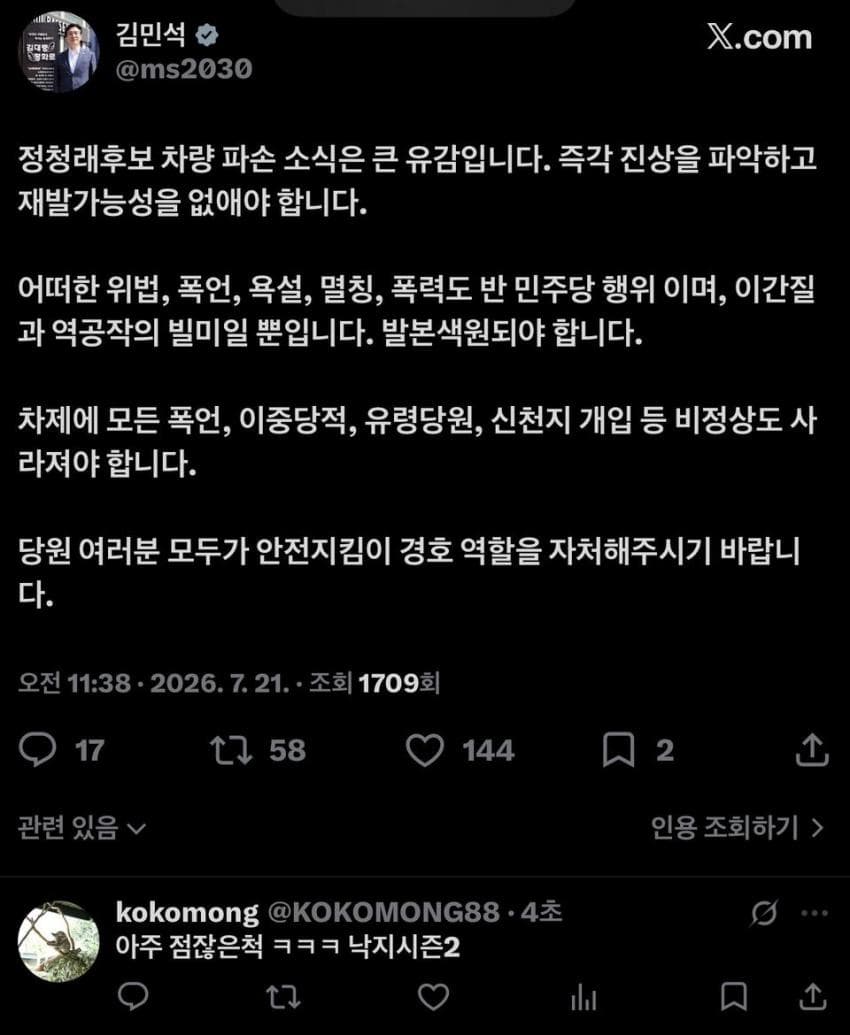This screenshot has width=850, height=1035.
Task: Open the 관련 있음 sort dropdown
Action: 81,827
